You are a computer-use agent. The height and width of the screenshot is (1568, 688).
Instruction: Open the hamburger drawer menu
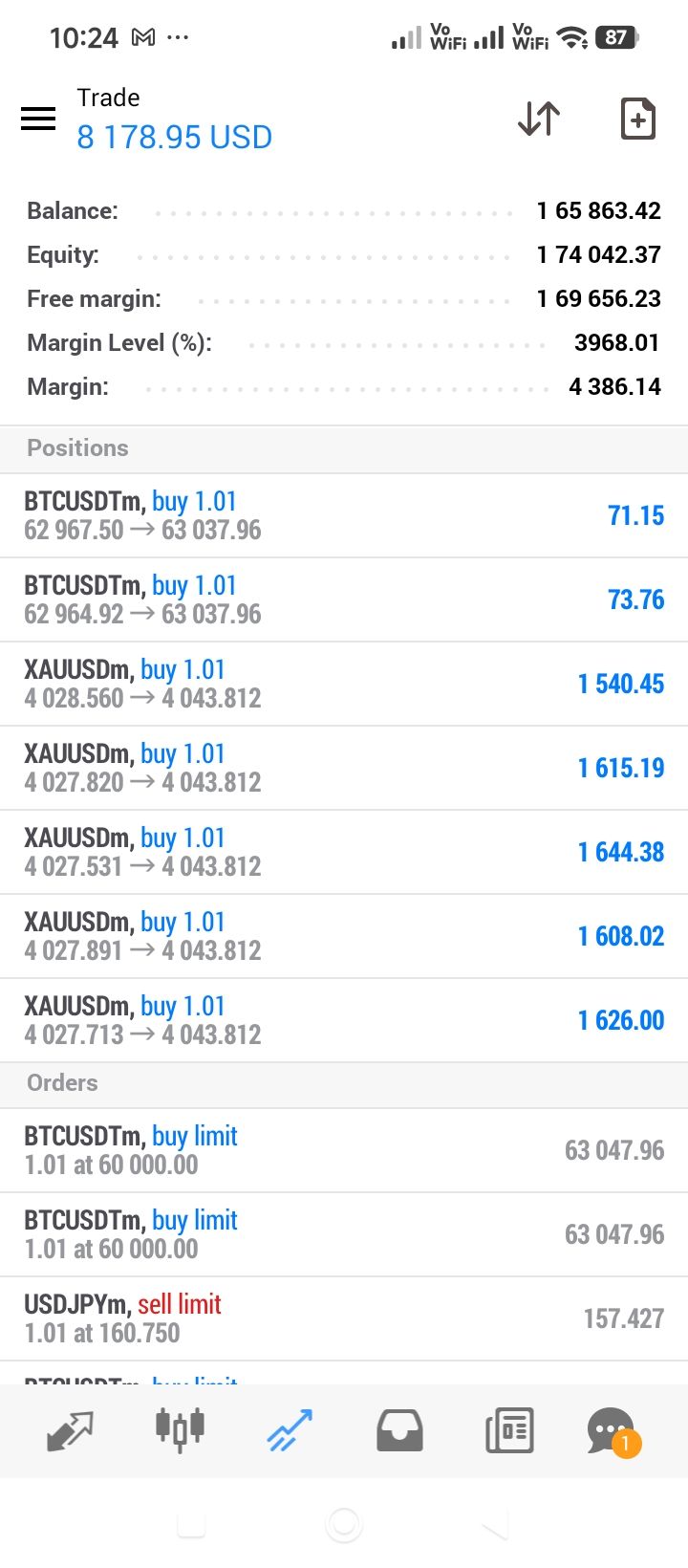(x=38, y=119)
